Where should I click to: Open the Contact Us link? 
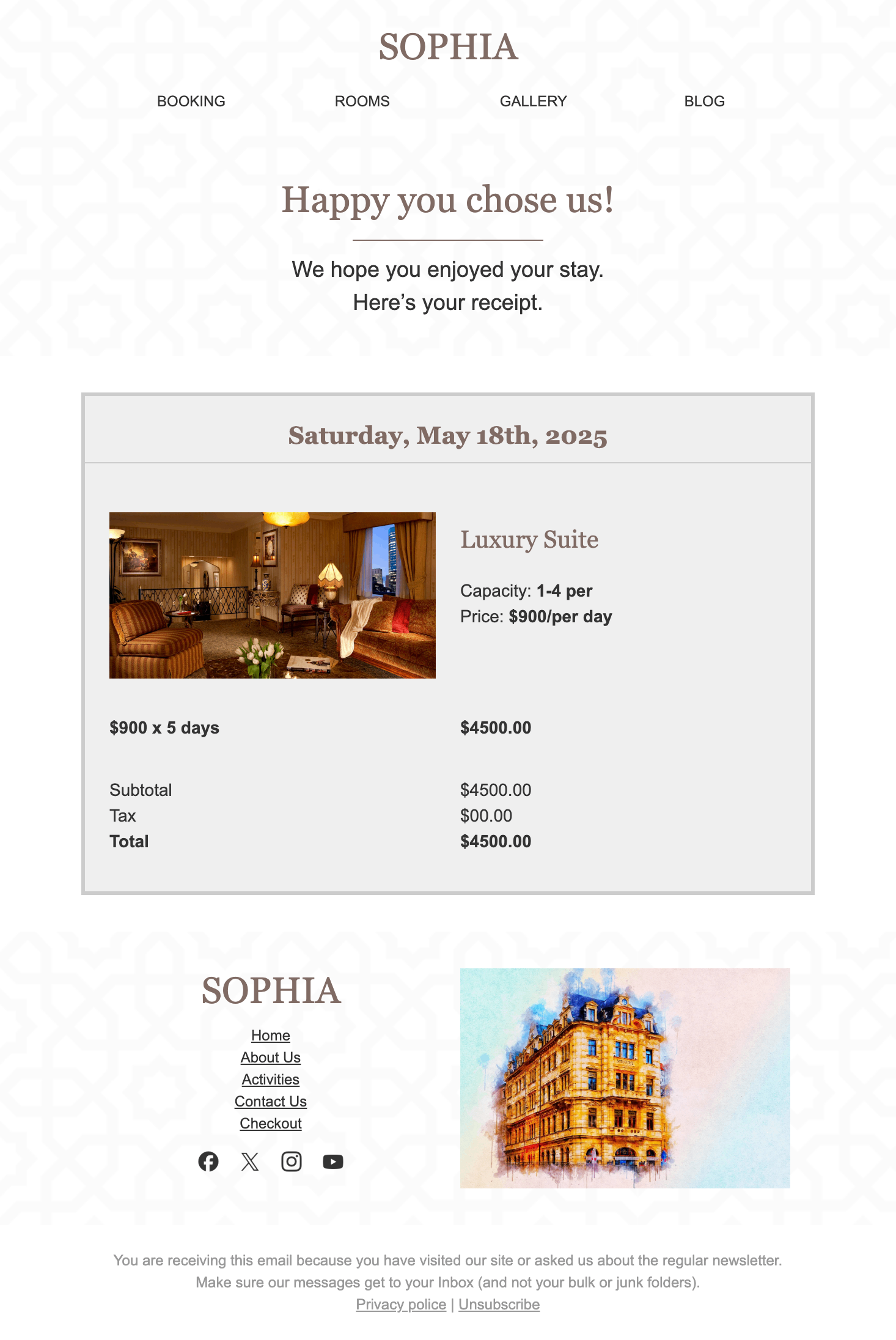270,1101
